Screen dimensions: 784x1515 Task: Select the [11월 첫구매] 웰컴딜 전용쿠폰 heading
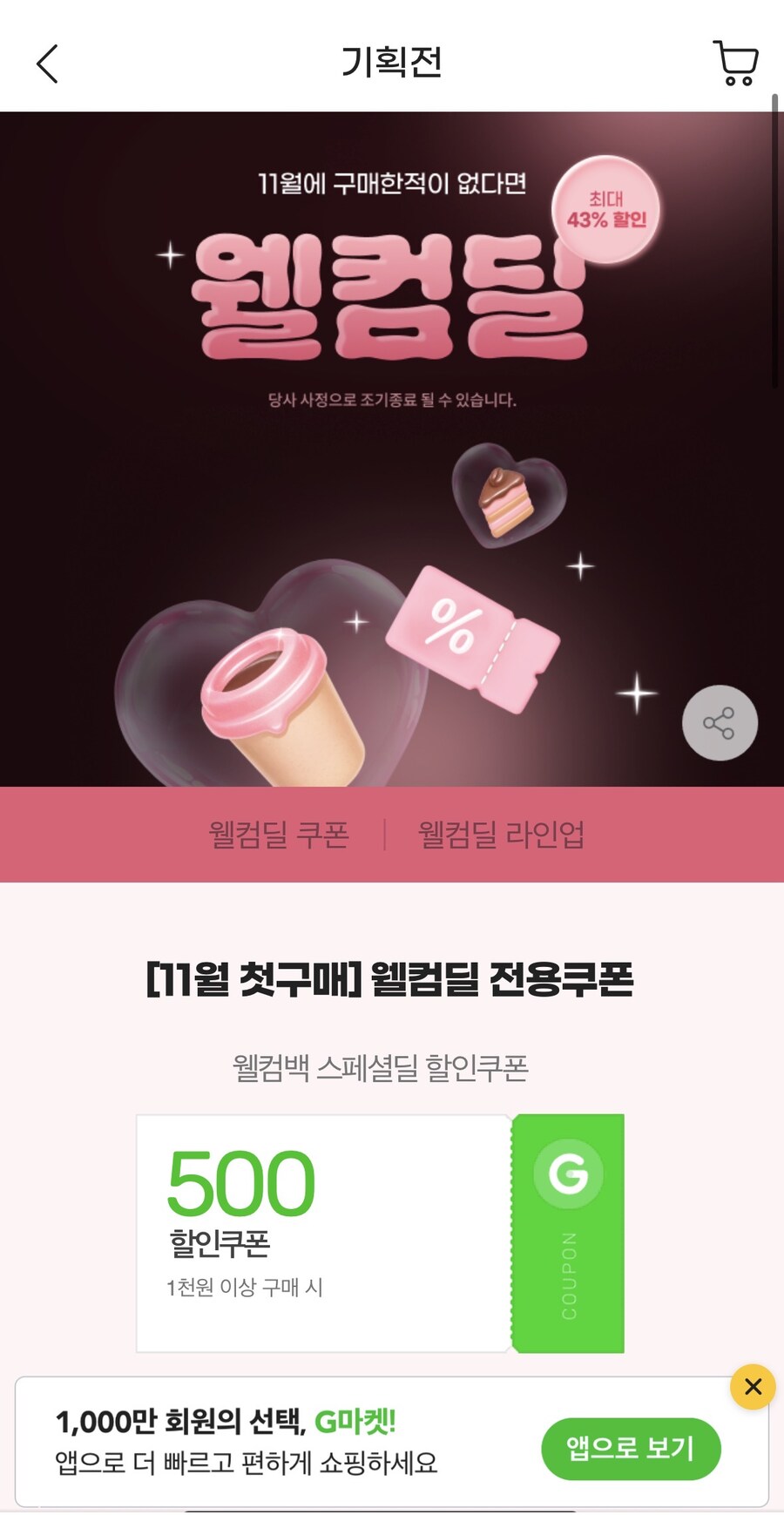coord(391,979)
